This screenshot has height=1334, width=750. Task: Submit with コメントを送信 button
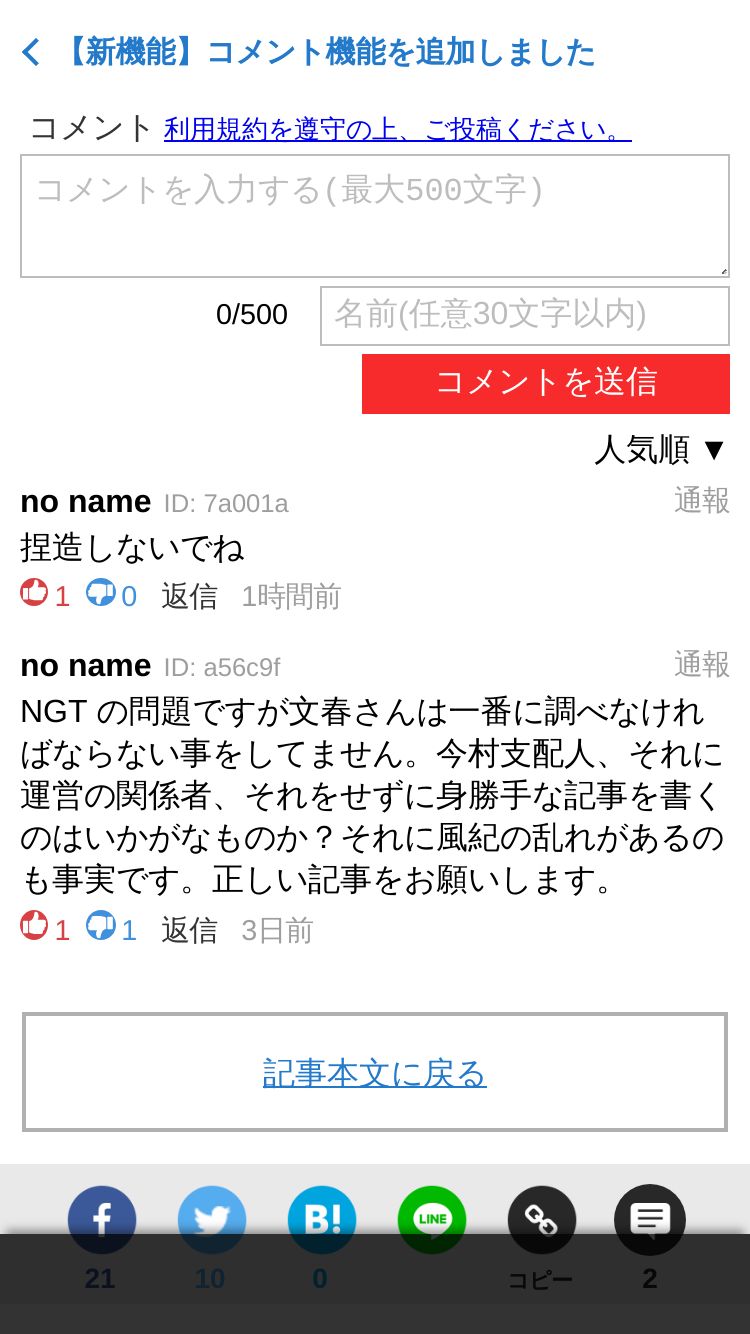click(x=546, y=383)
